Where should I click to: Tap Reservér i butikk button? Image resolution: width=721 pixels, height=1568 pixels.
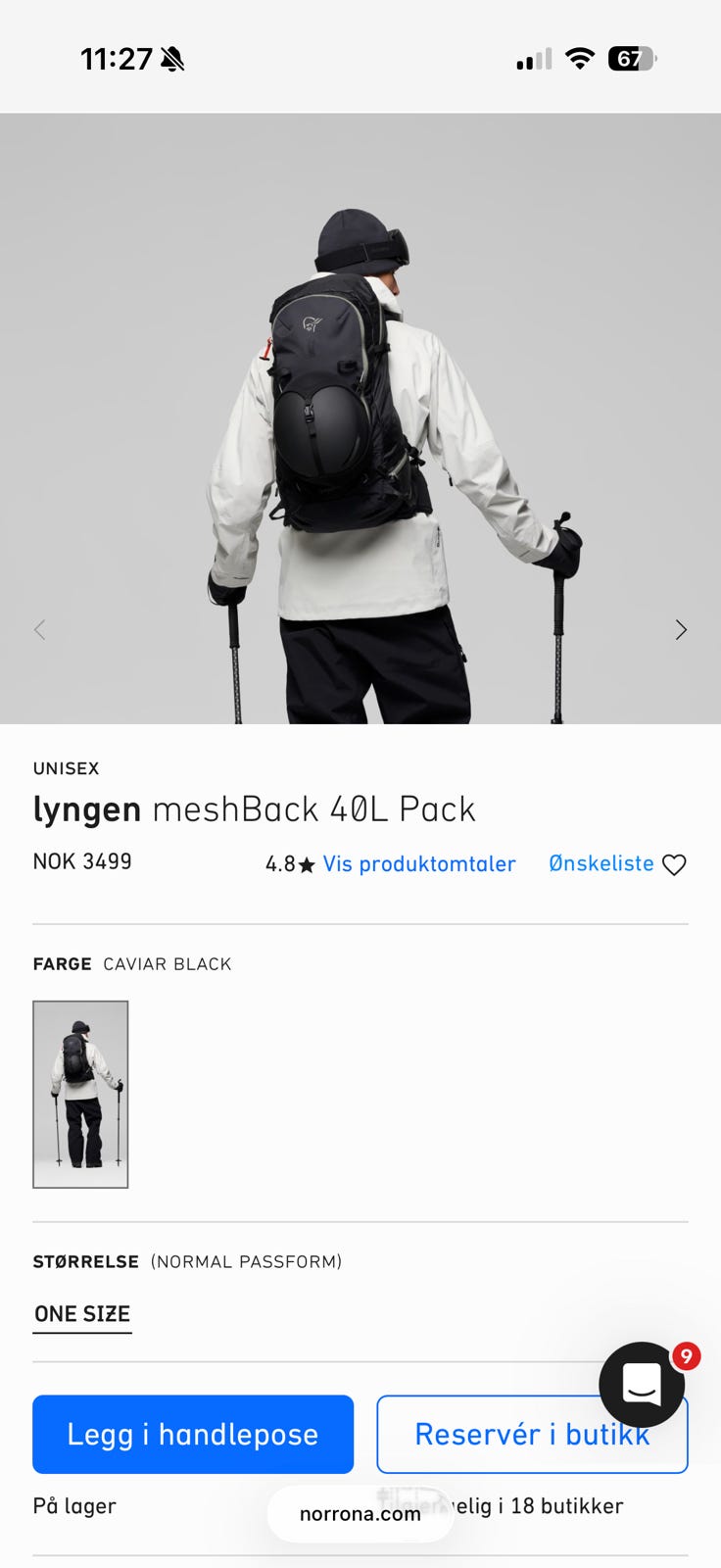pos(532,1435)
